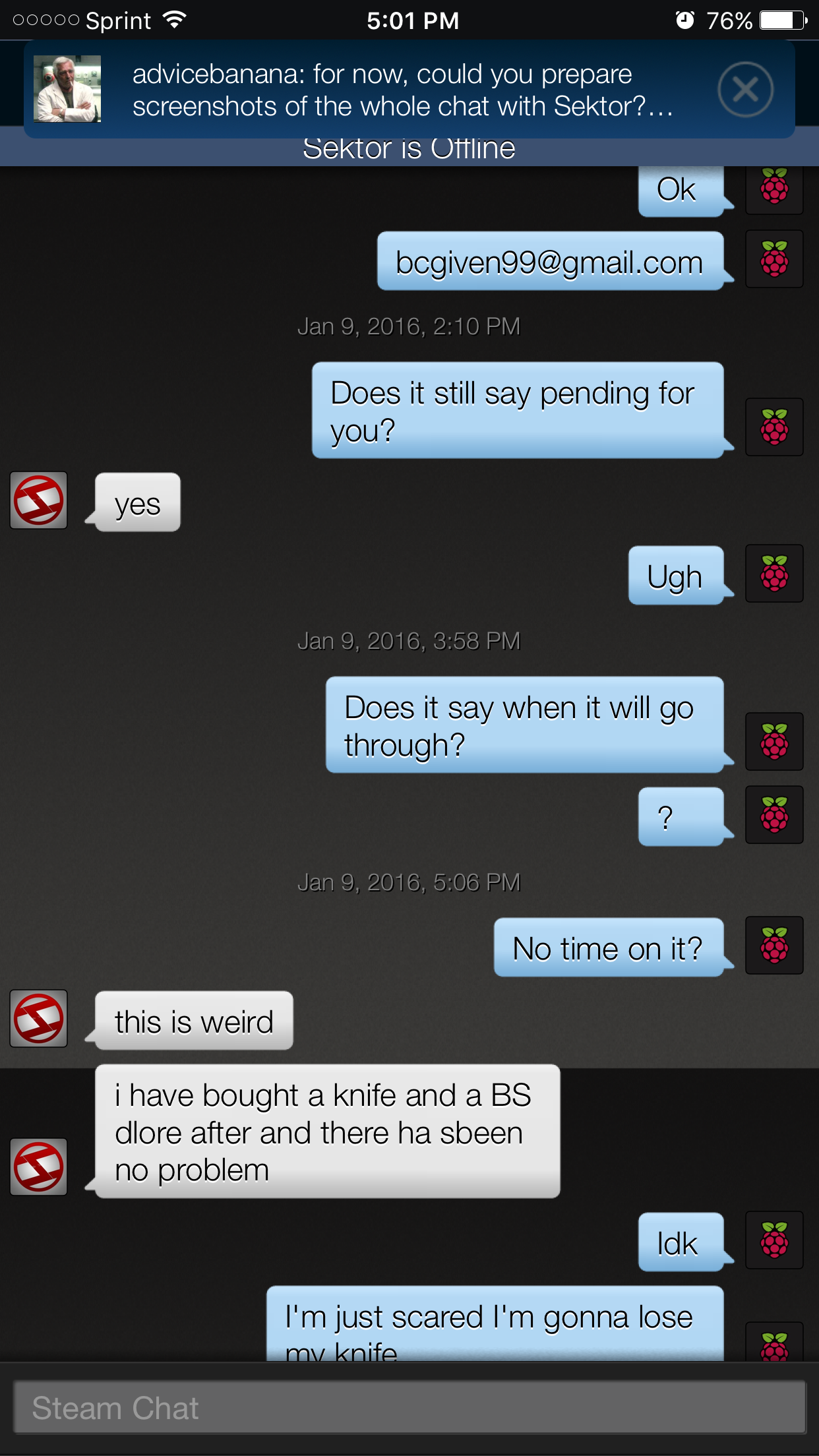Dismiss the advicebanana notification banner
The width and height of the screenshot is (819, 1456).
click(x=745, y=90)
